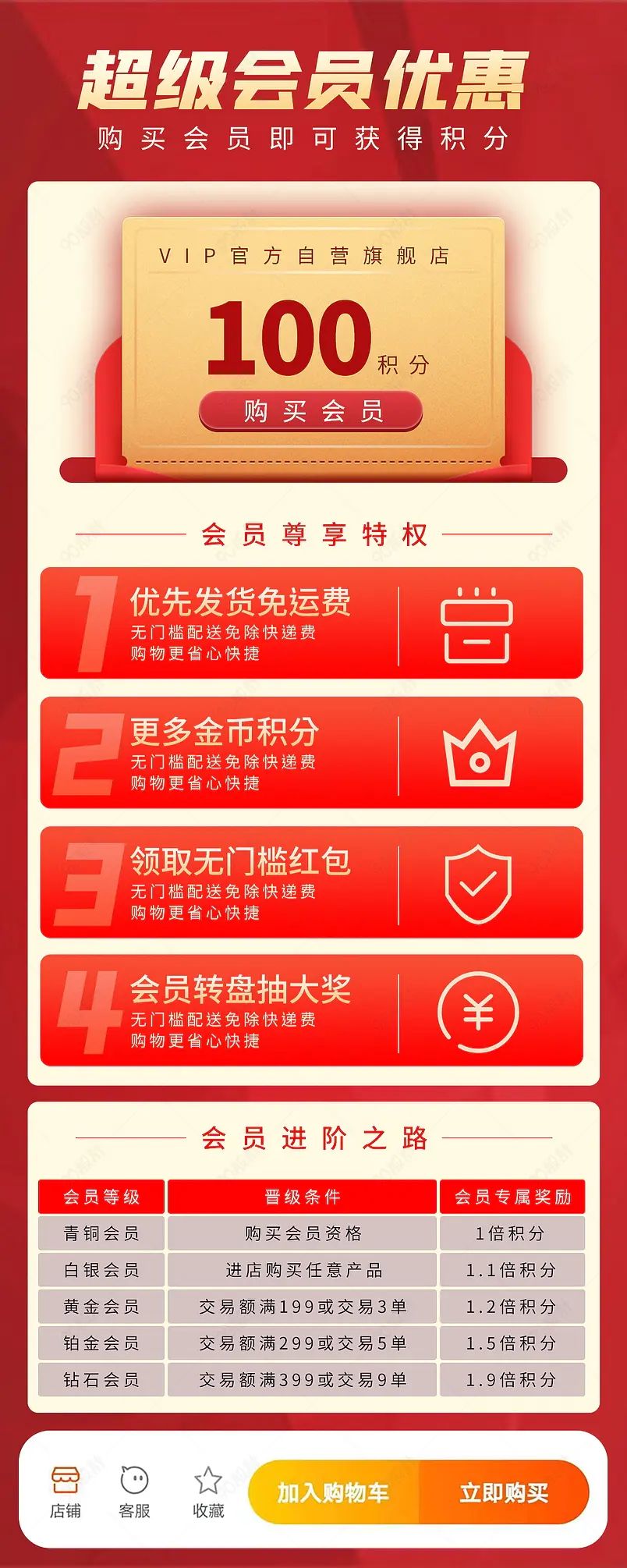Viewport: 627px width, 1568px height.
Task: Click the shield checkmark icon for 领取无门槛红包
Action: [479, 882]
